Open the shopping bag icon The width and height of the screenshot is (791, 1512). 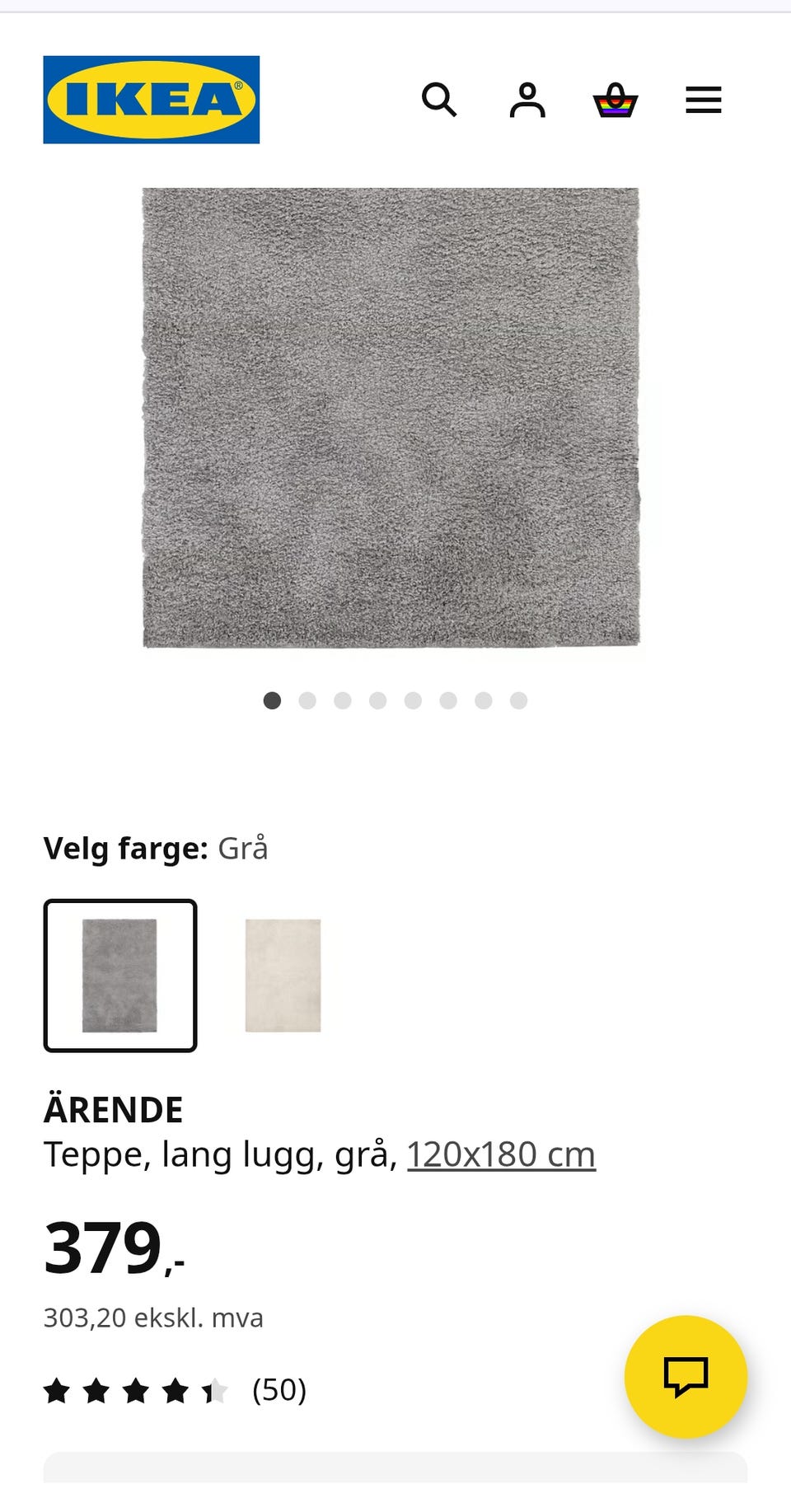click(616, 100)
